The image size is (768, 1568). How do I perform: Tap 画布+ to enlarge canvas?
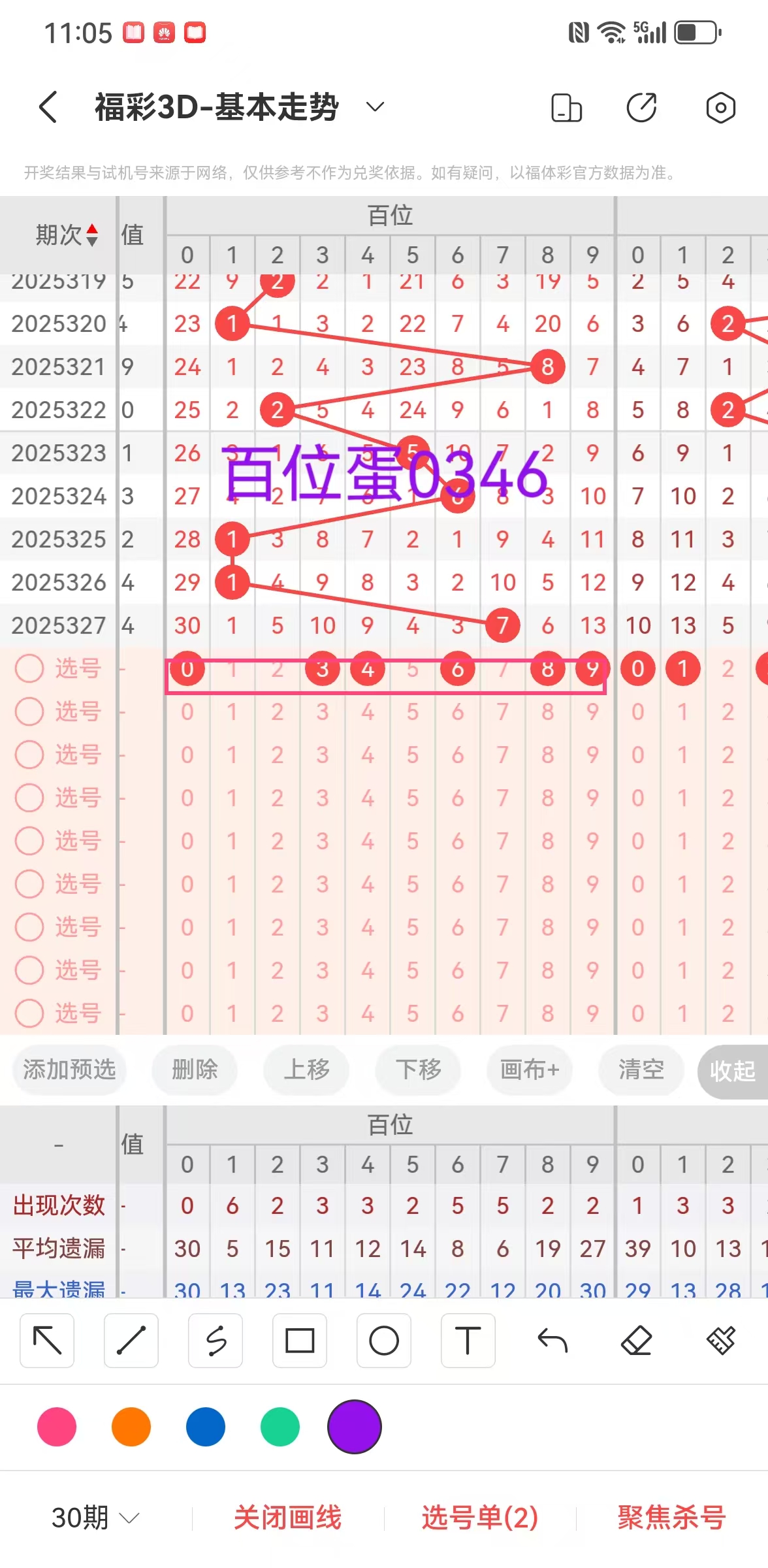tap(530, 1070)
